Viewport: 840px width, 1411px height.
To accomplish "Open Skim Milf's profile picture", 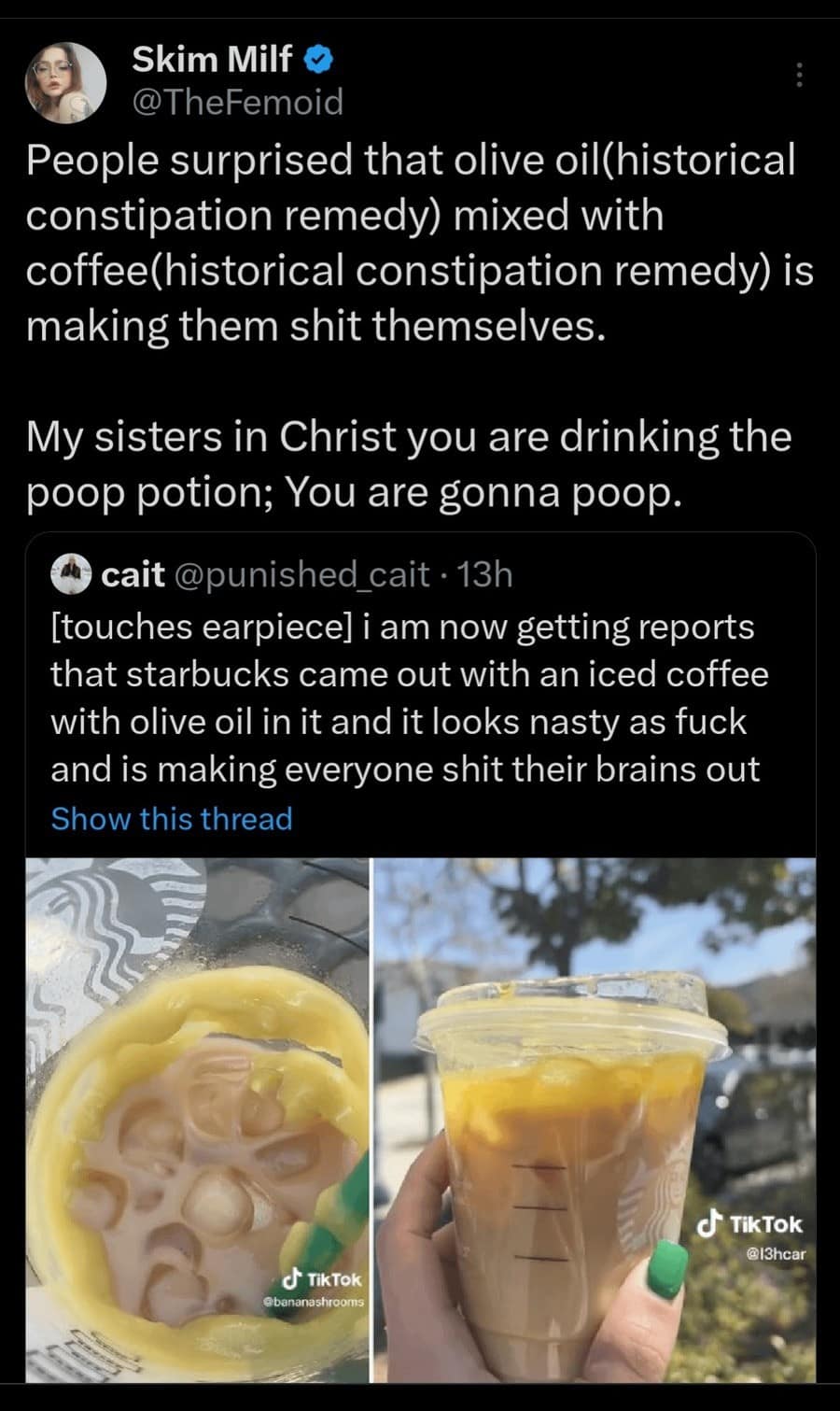I will (66, 82).
